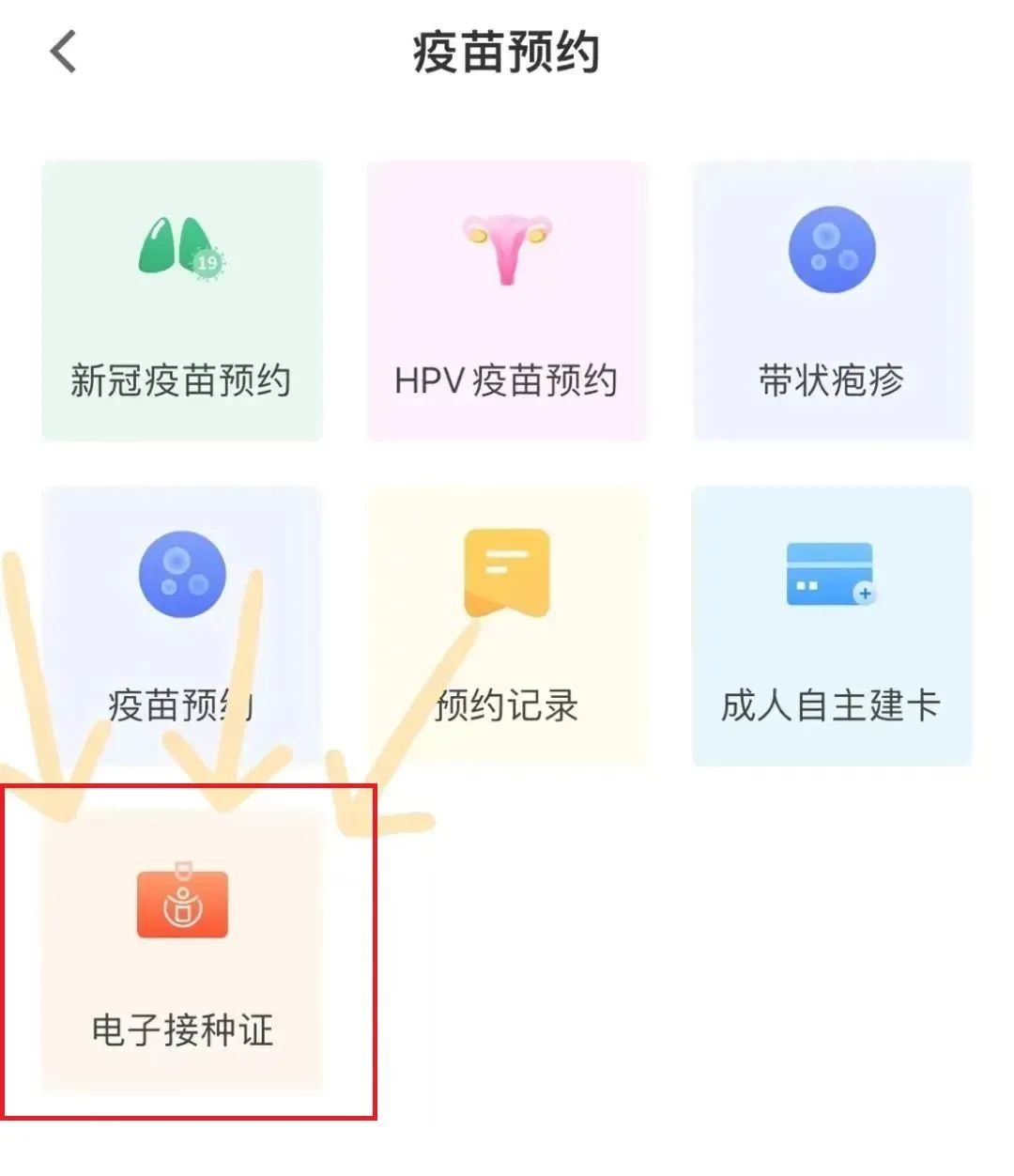The image size is (1014, 1176).
Task: Go back from the 疫苗预约 page
Action: pos(63,52)
